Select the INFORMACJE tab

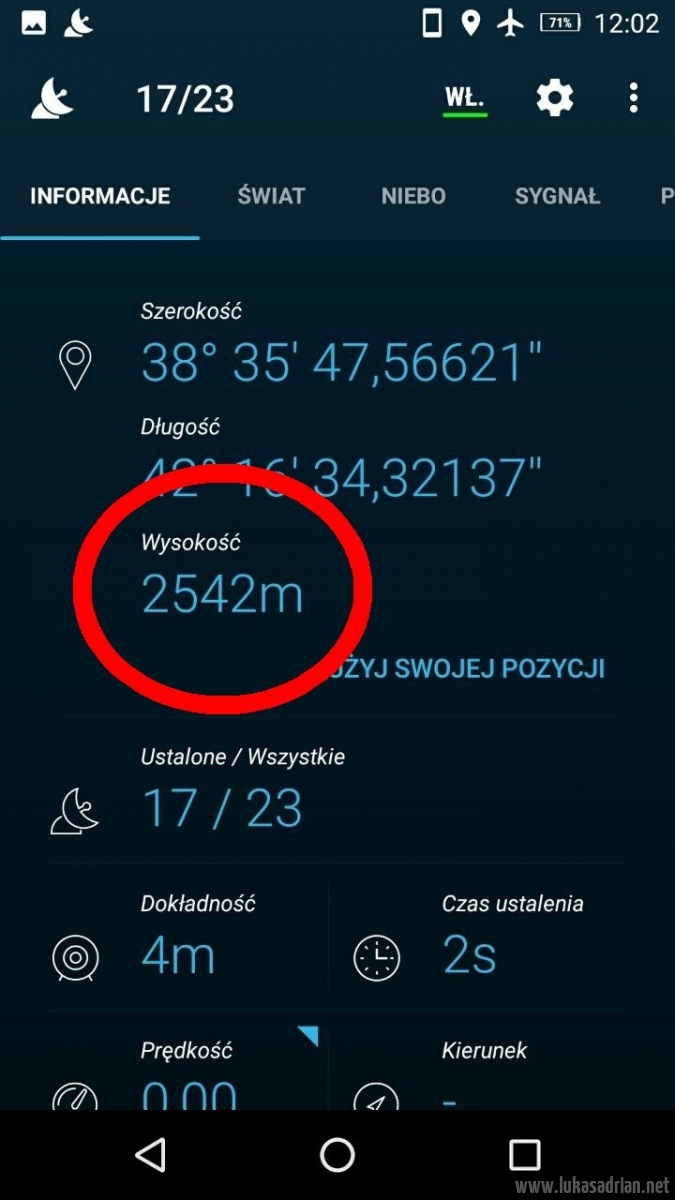pos(100,196)
